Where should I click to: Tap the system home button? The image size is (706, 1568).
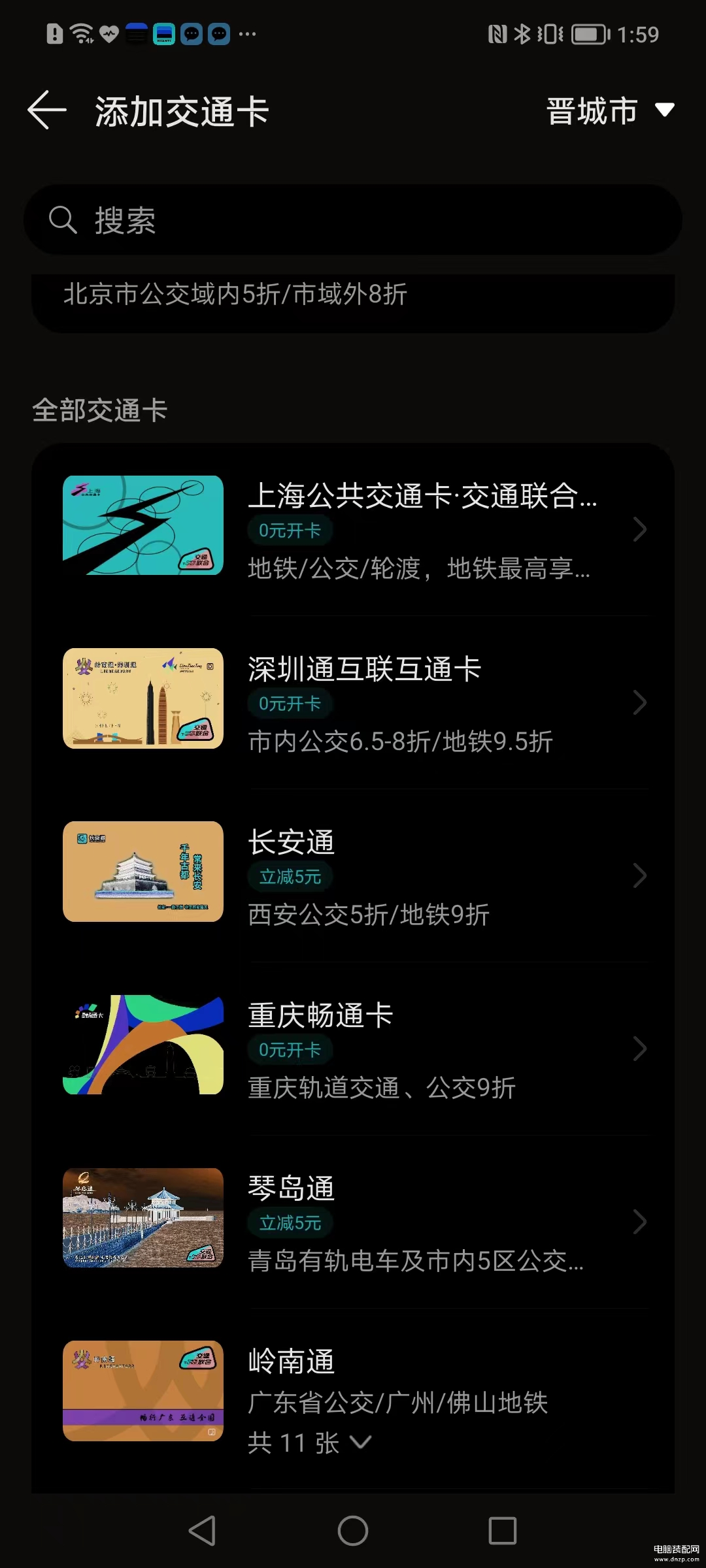pos(353,1530)
